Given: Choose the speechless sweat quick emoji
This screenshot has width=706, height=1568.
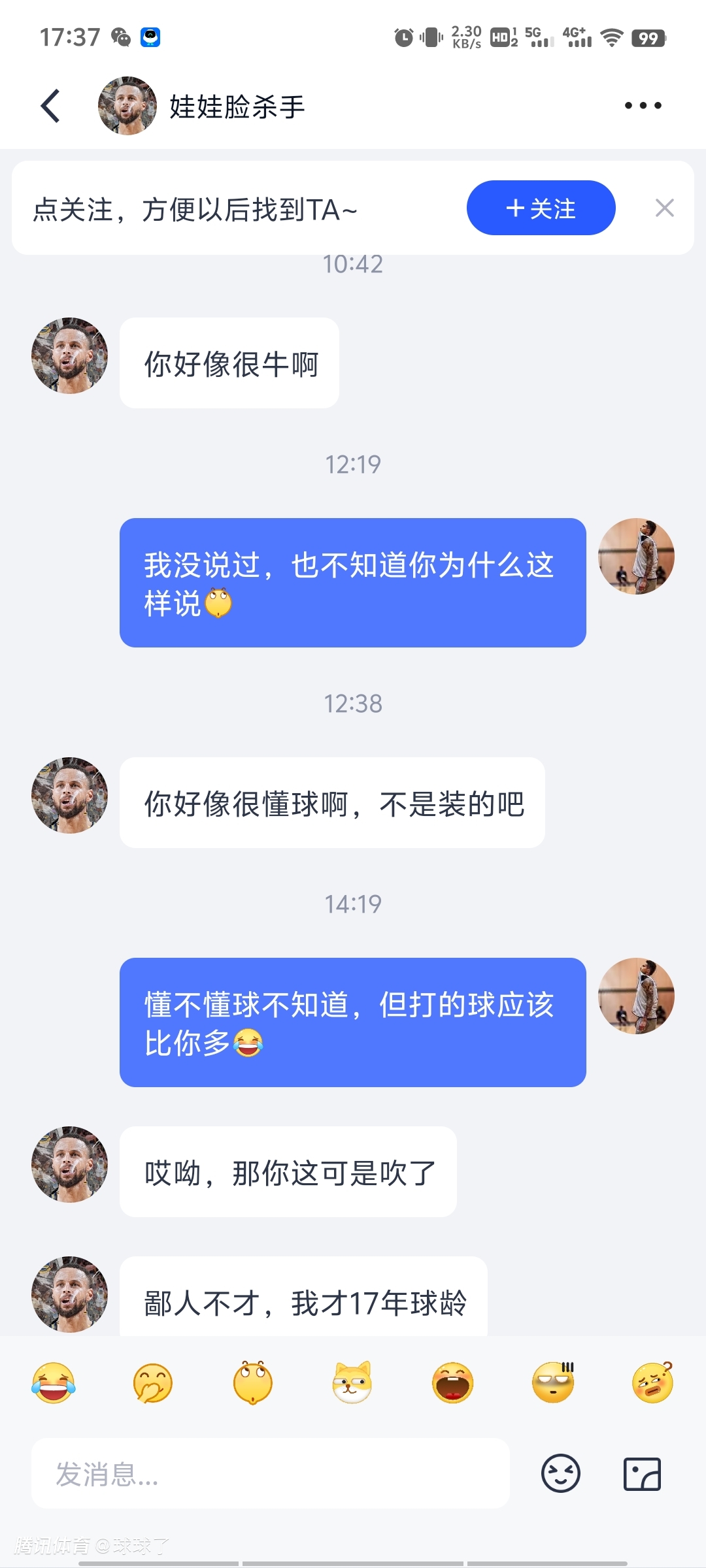Looking at the screenshot, I should [553, 1382].
